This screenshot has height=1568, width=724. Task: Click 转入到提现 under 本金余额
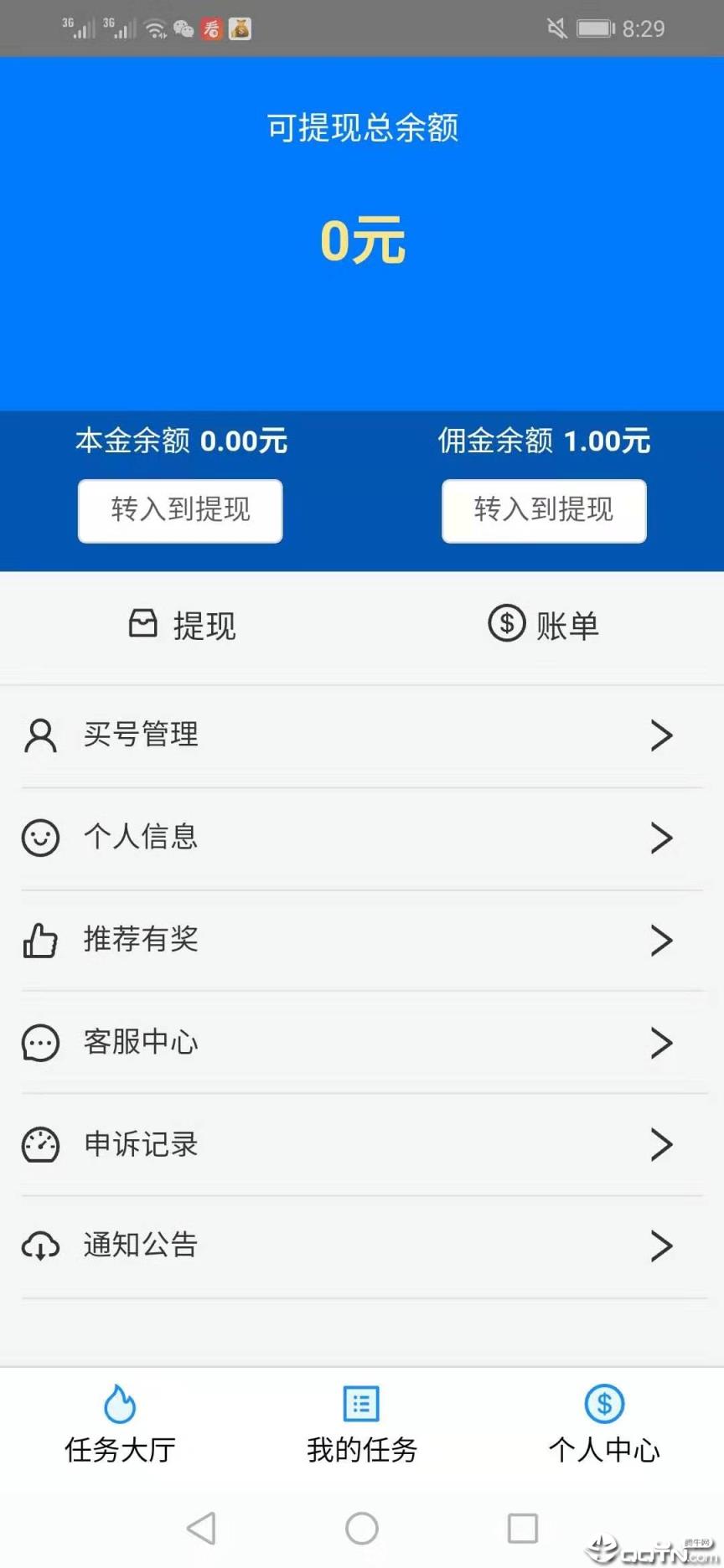point(179,511)
